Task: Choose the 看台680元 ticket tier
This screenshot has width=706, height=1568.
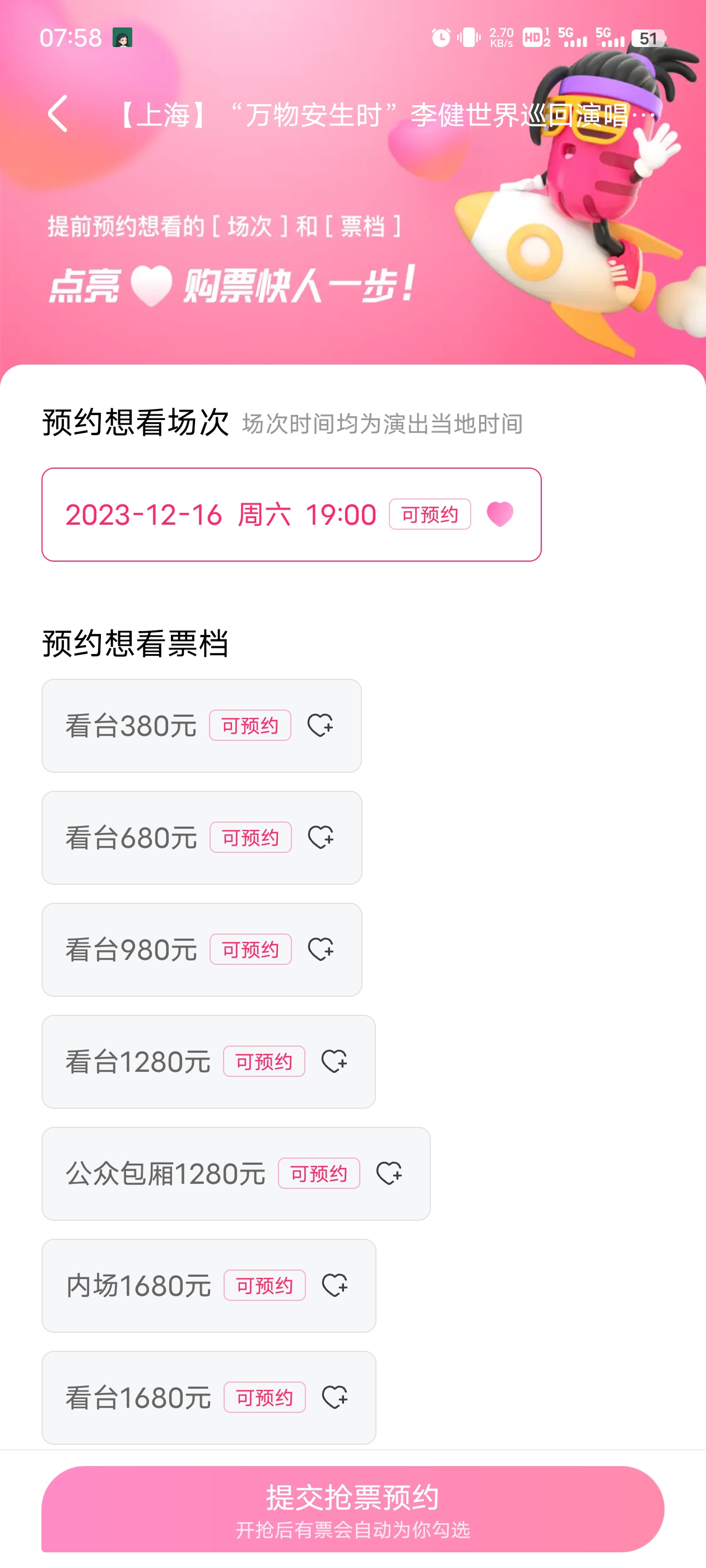Action: tap(202, 838)
